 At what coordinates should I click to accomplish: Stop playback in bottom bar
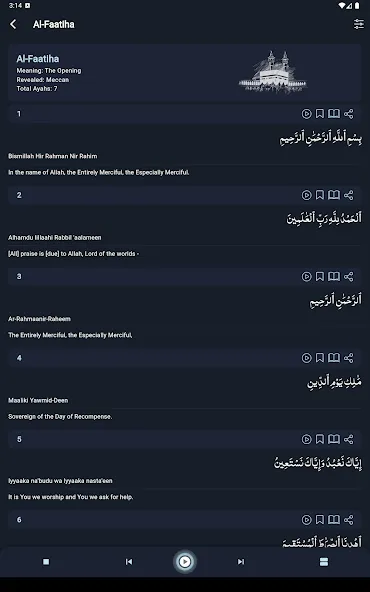(x=46, y=562)
